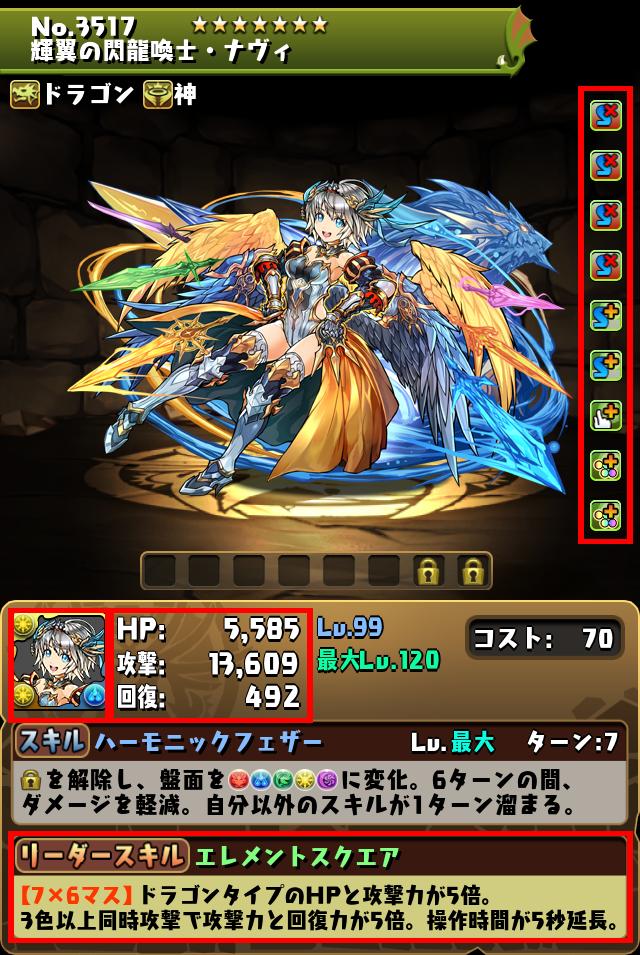The height and width of the screenshot is (955, 640).
Task: Tap the latent awakening slots bar
Action: point(314,571)
